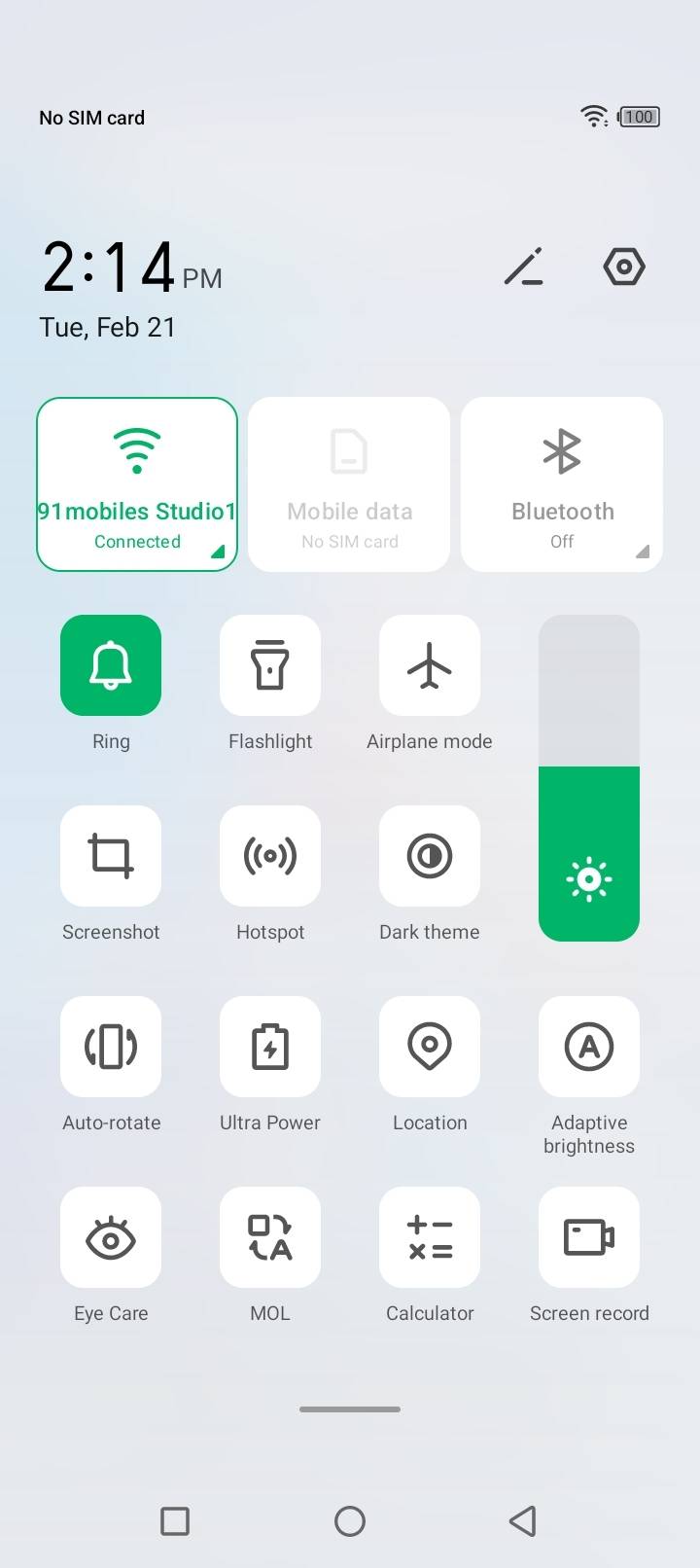This screenshot has width=700, height=1568.
Task: Toggle the 91mobiles Studio1 Wi-Fi tile
Action: (137, 483)
